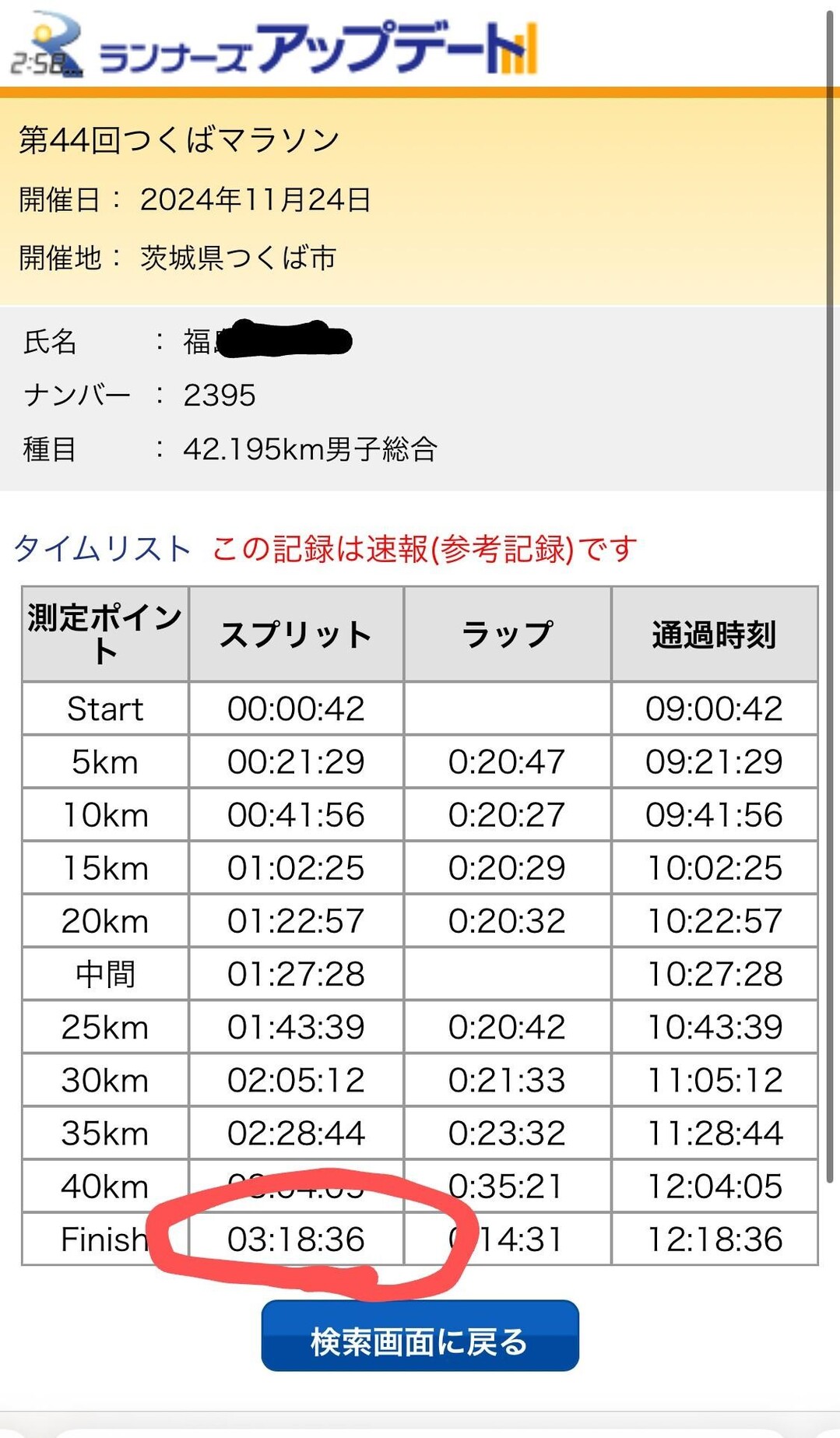Click the 検索画面に戻る button

420,1338
